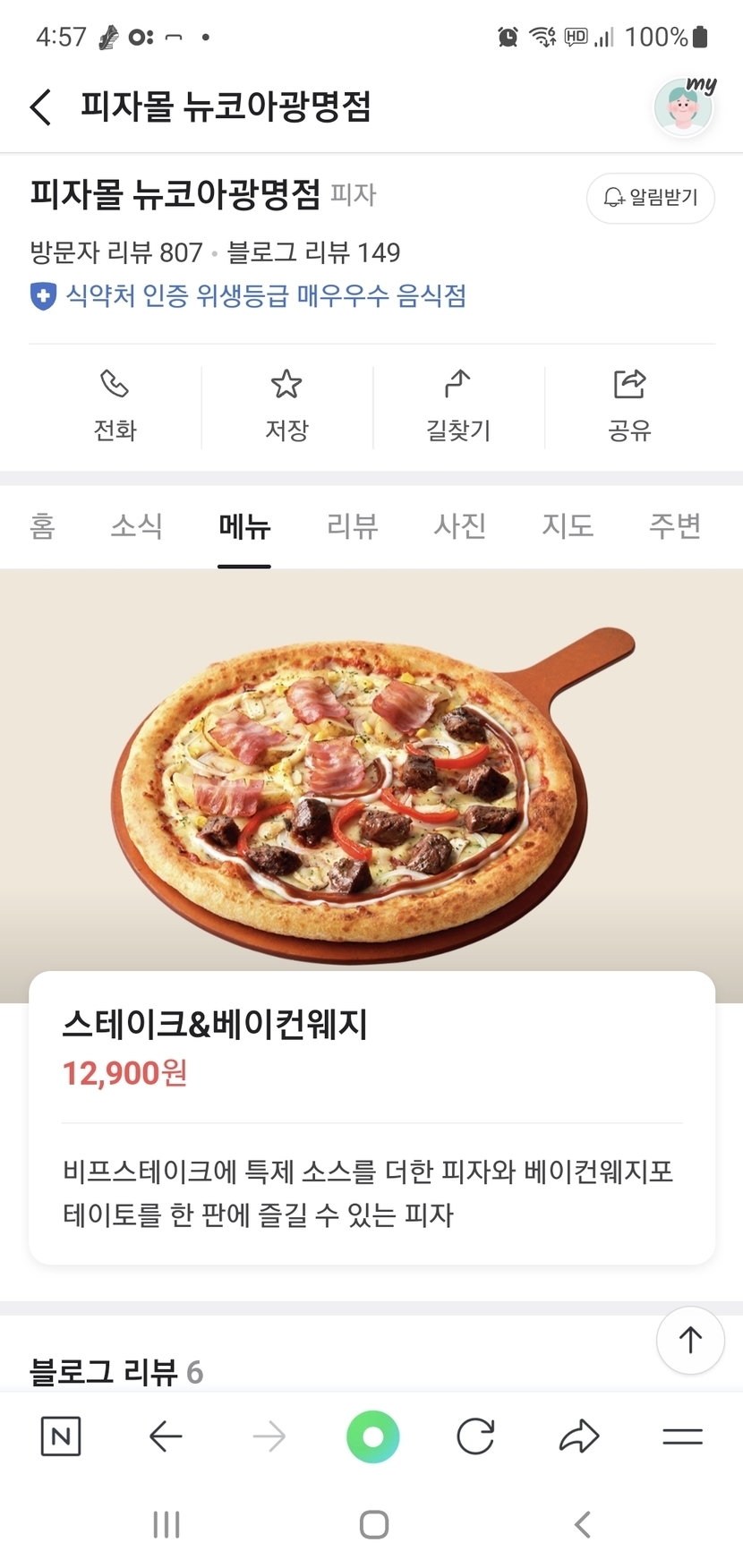Switch to the 소식 tab
743x1568 pixels.
point(137,526)
